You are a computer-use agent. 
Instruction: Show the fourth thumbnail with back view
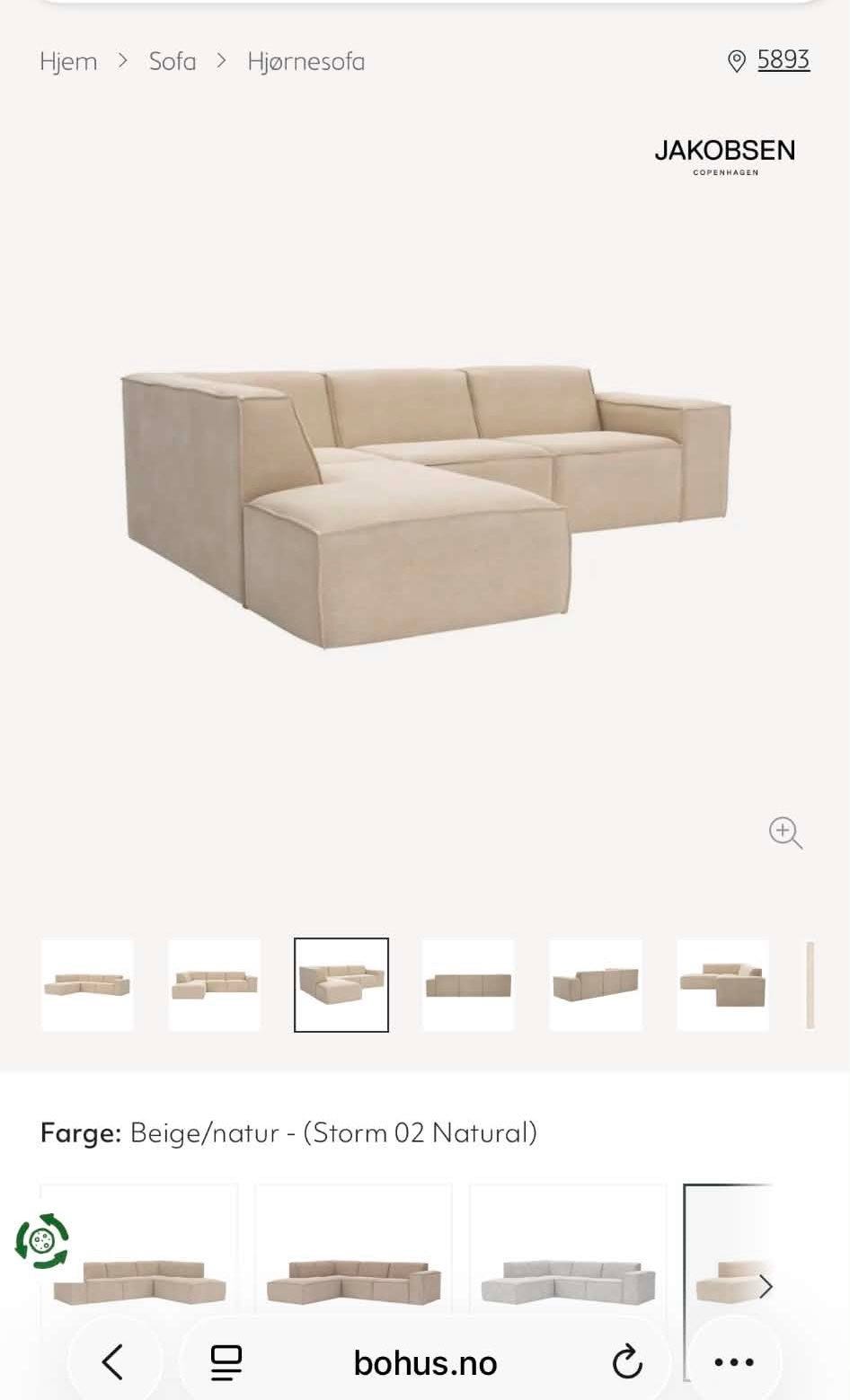[x=468, y=985]
